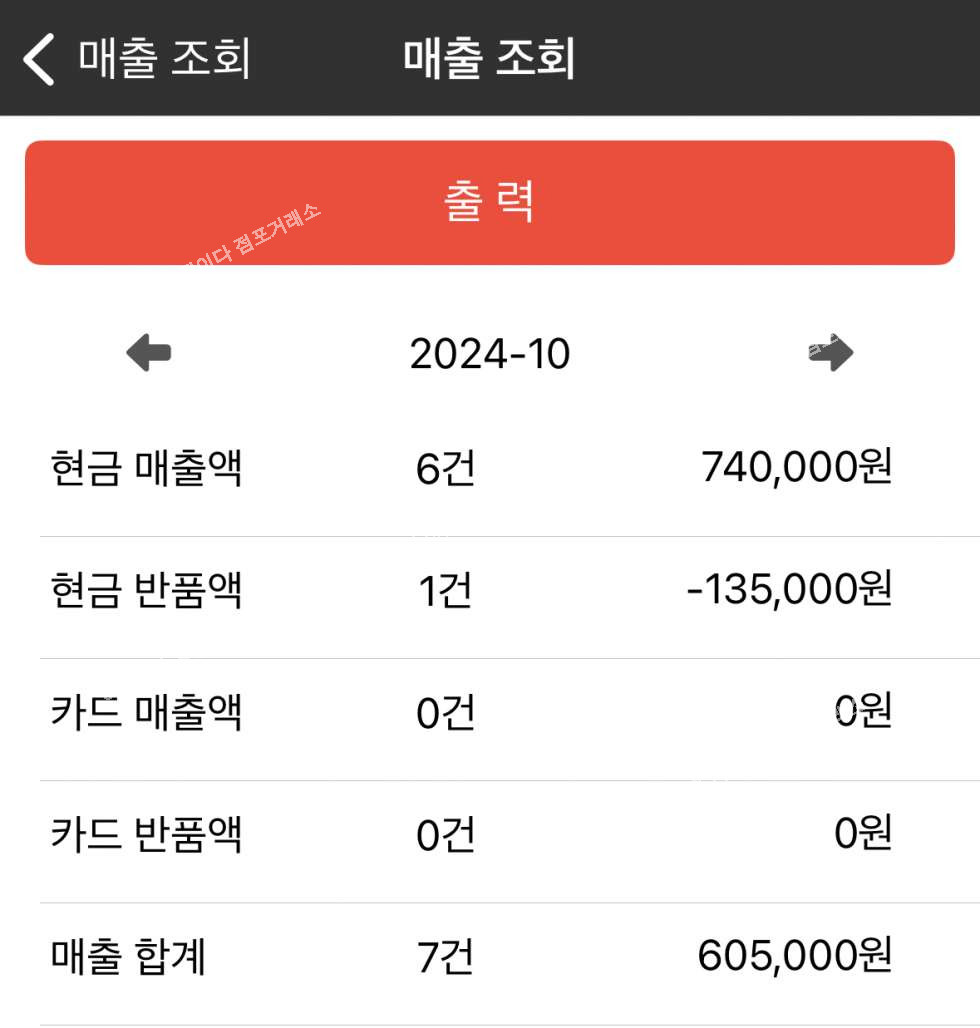Go back to the previous 매출 조회 screen

point(135,58)
